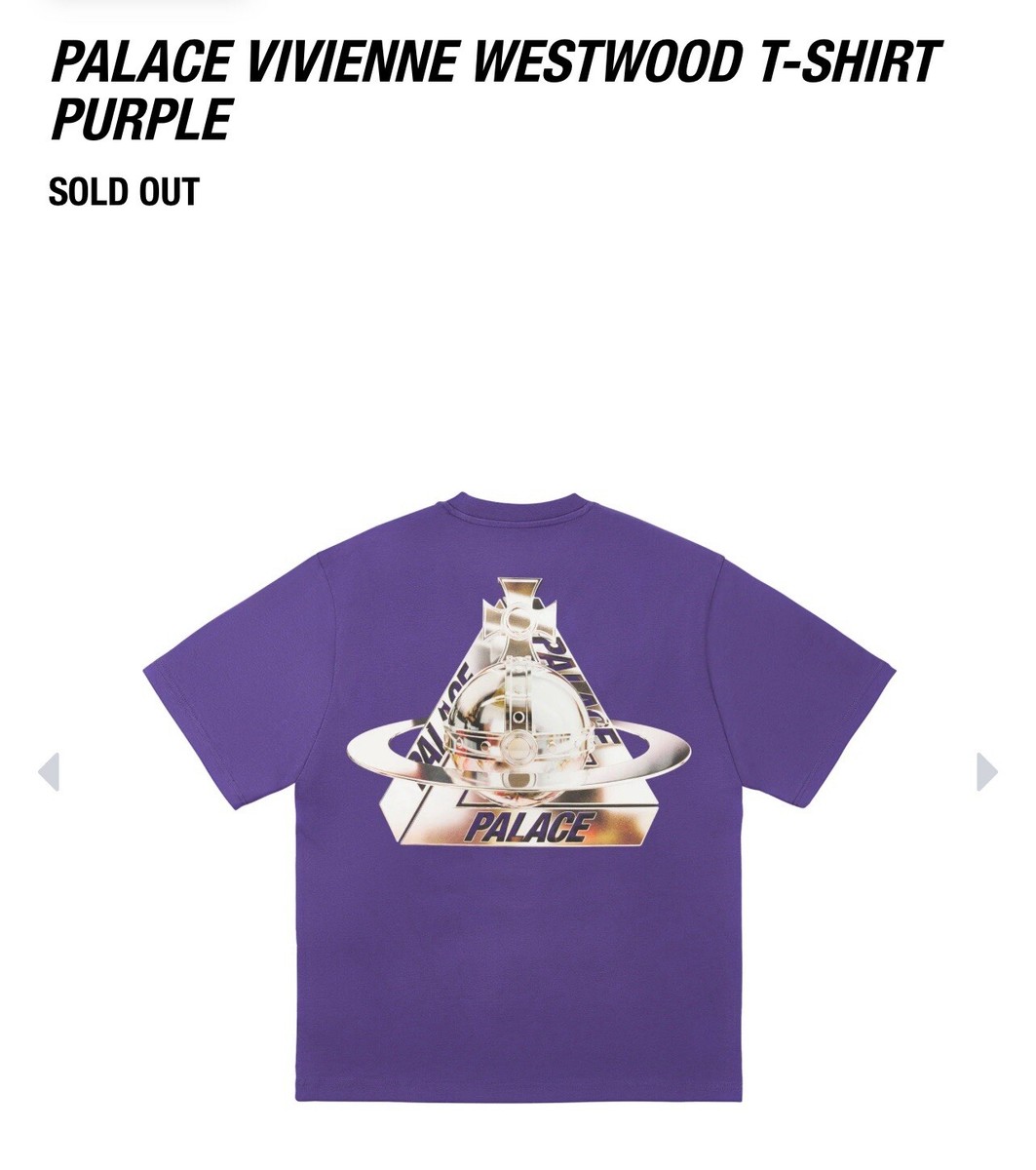Show the previous product image
The width and height of the screenshot is (1036, 1170).
coord(49,771)
